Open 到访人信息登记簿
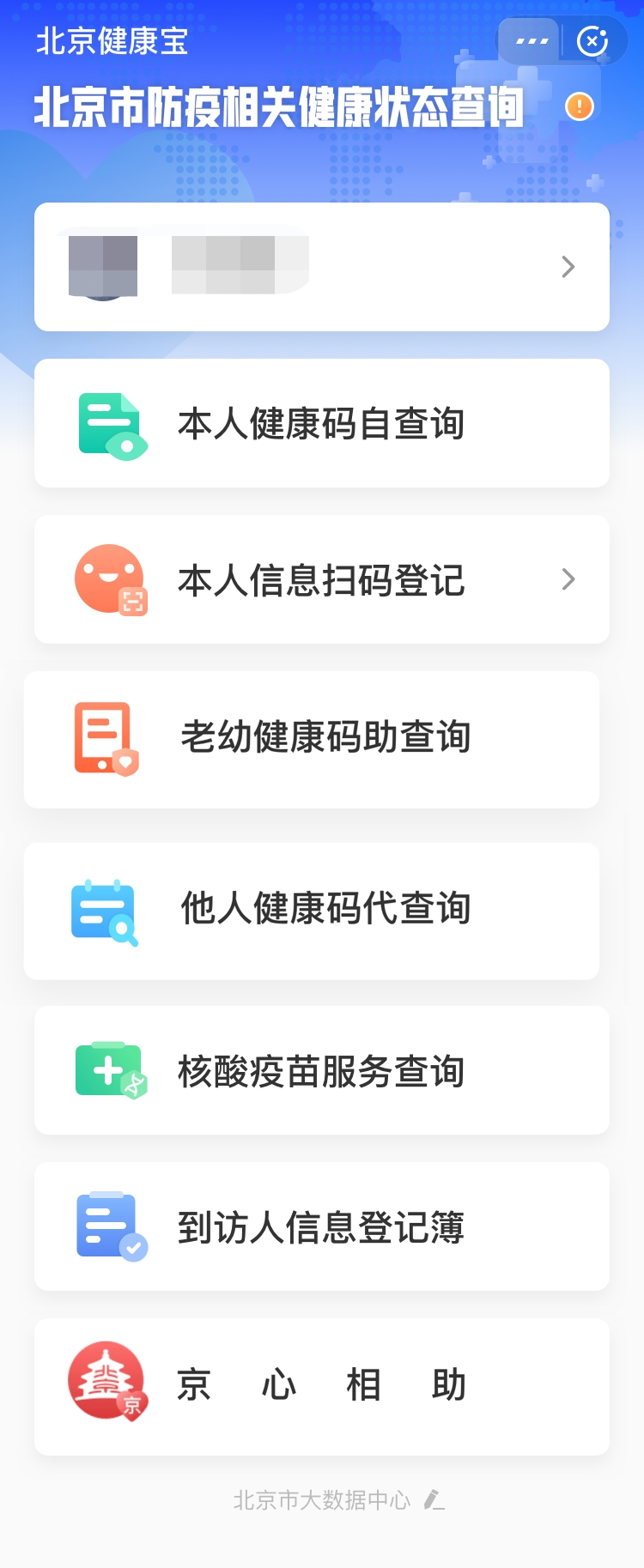The image size is (644, 1568). 322,1226
